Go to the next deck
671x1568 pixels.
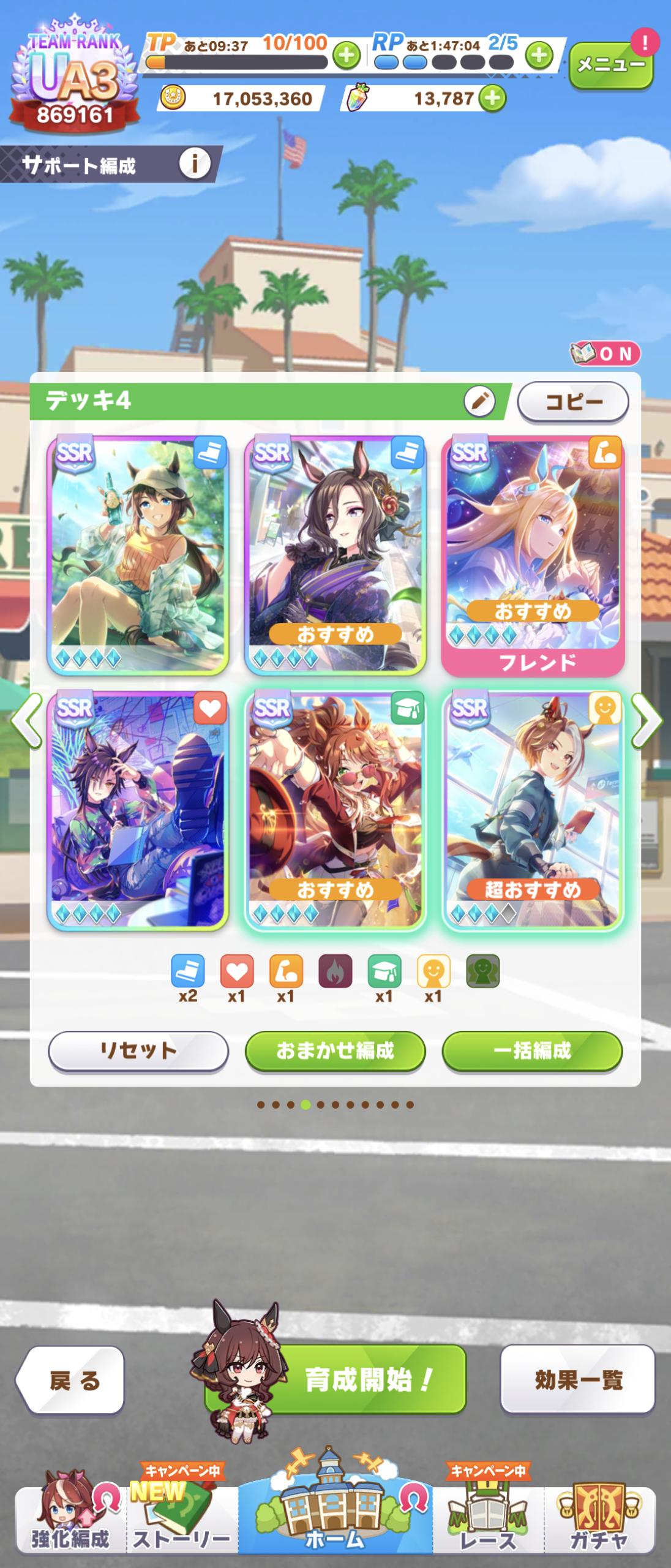pyautogui.click(x=647, y=721)
